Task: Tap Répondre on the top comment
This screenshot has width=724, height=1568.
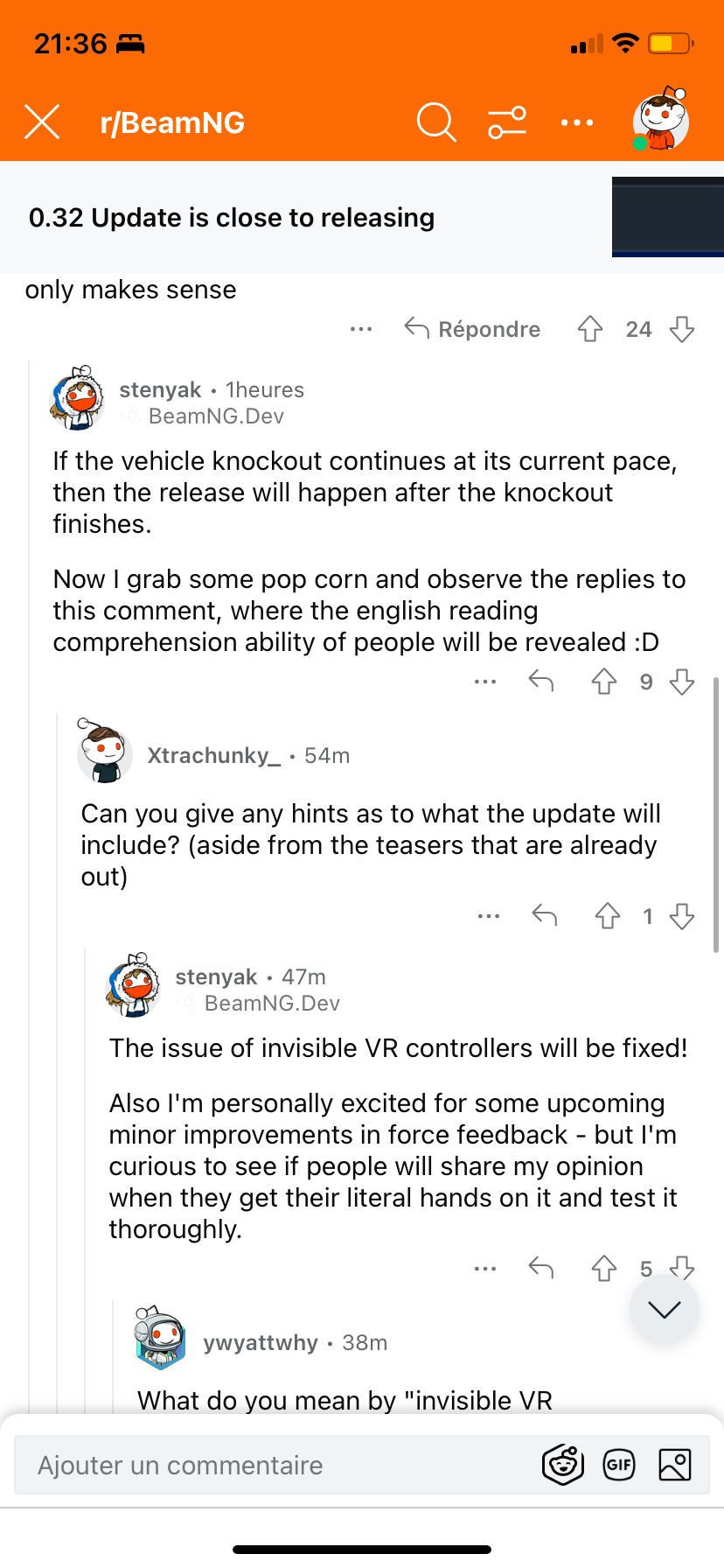Action: click(473, 329)
